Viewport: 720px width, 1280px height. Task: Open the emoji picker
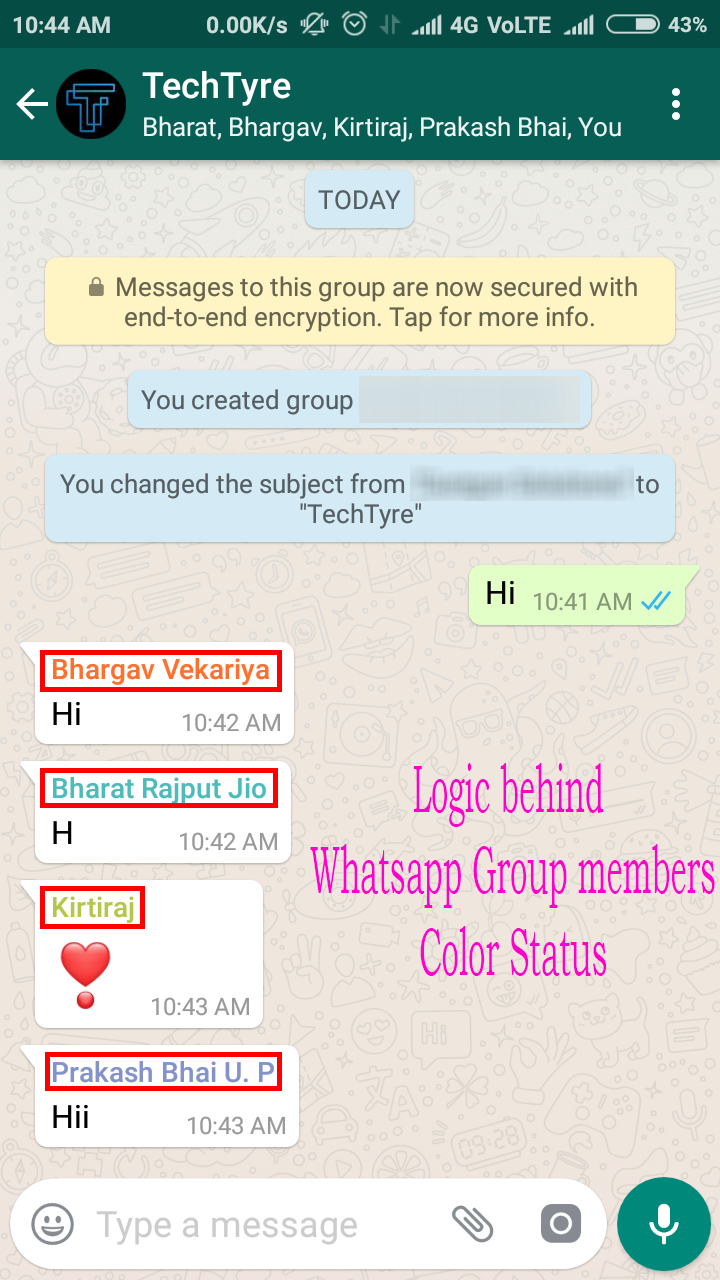pos(52,1224)
